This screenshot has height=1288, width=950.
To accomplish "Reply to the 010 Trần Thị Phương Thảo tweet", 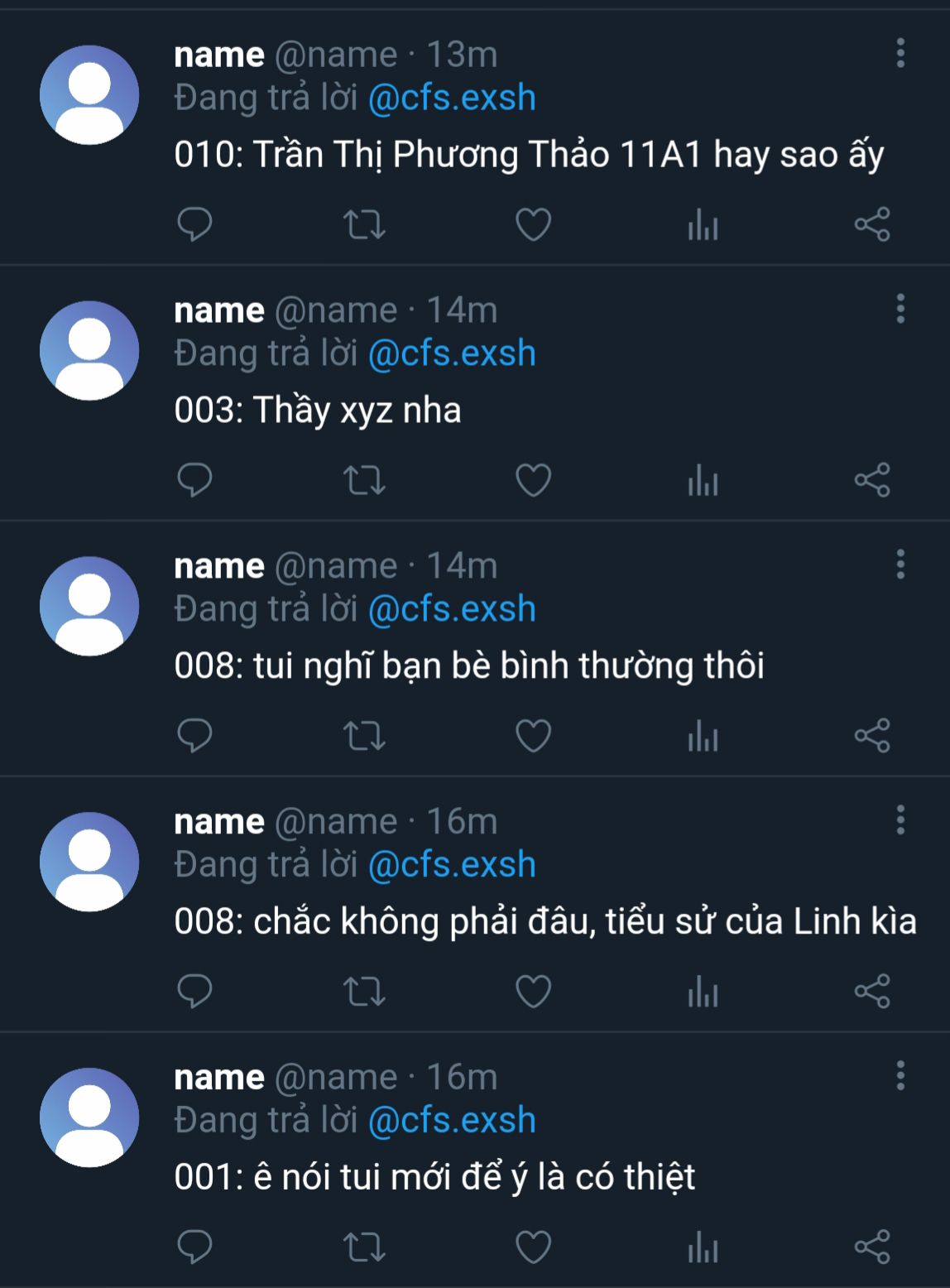I will [194, 224].
